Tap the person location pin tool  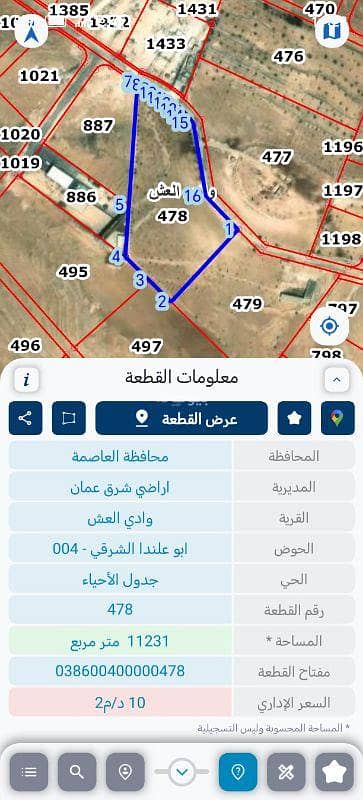click(125, 772)
